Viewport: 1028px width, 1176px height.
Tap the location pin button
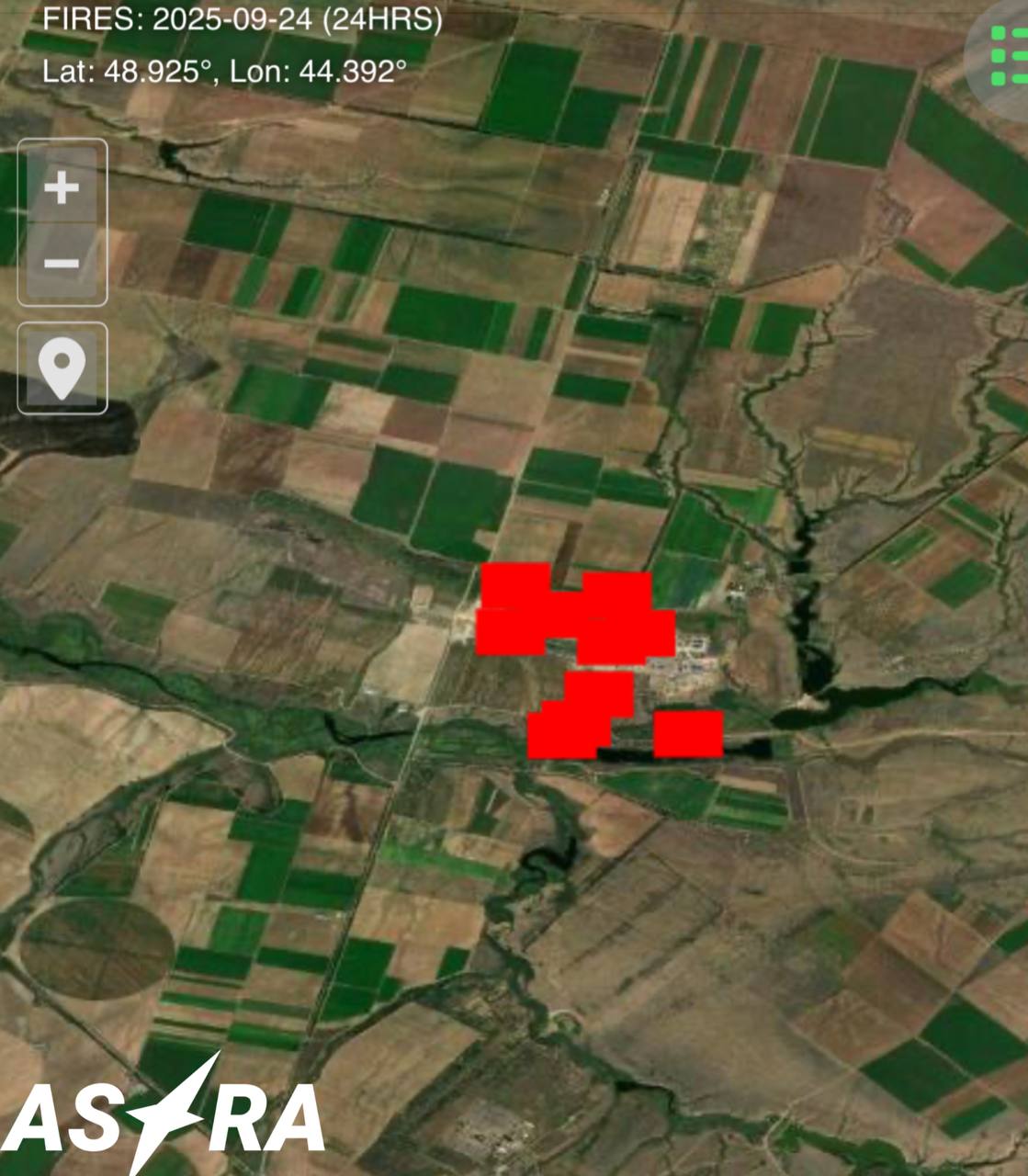point(62,368)
